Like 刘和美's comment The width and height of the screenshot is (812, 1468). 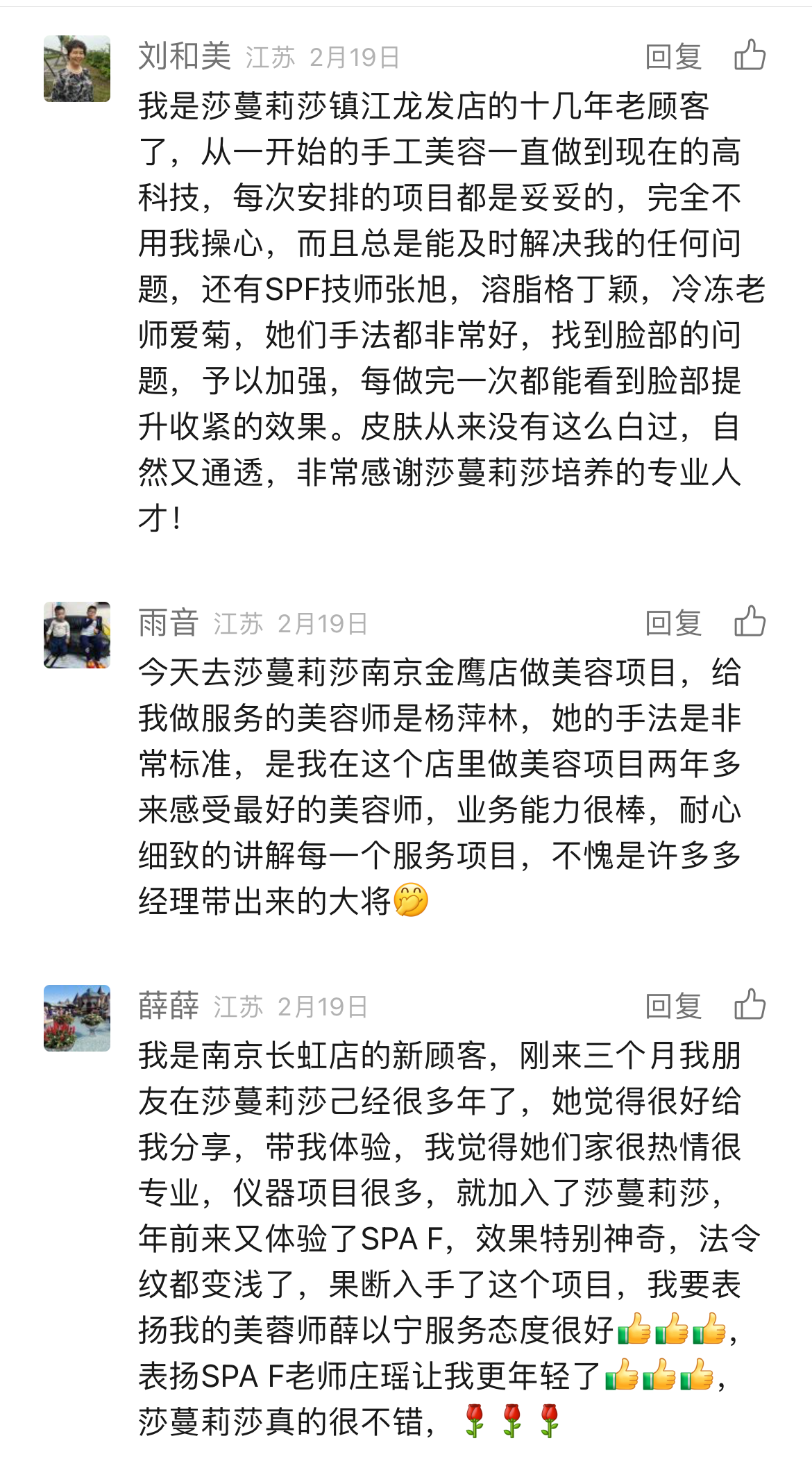click(x=750, y=55)
